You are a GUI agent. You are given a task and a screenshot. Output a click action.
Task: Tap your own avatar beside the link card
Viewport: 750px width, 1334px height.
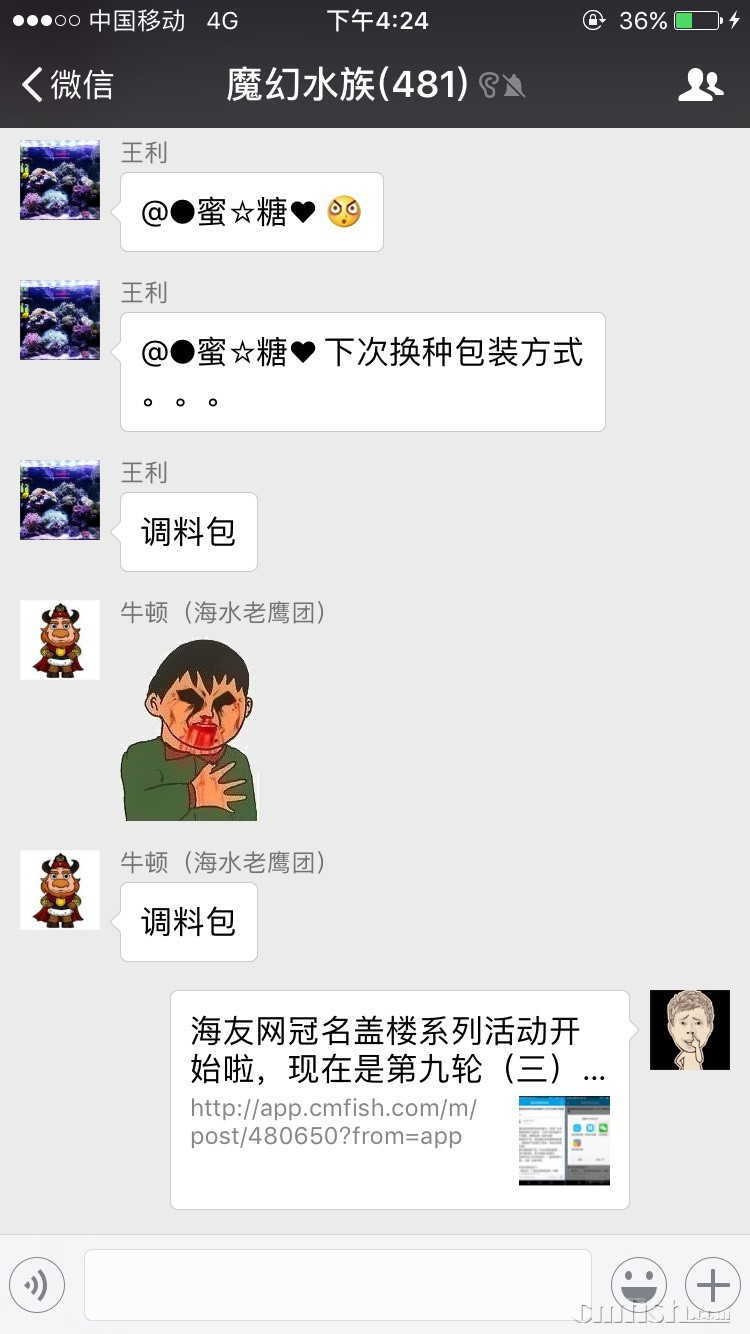[x=690, y=1030]
